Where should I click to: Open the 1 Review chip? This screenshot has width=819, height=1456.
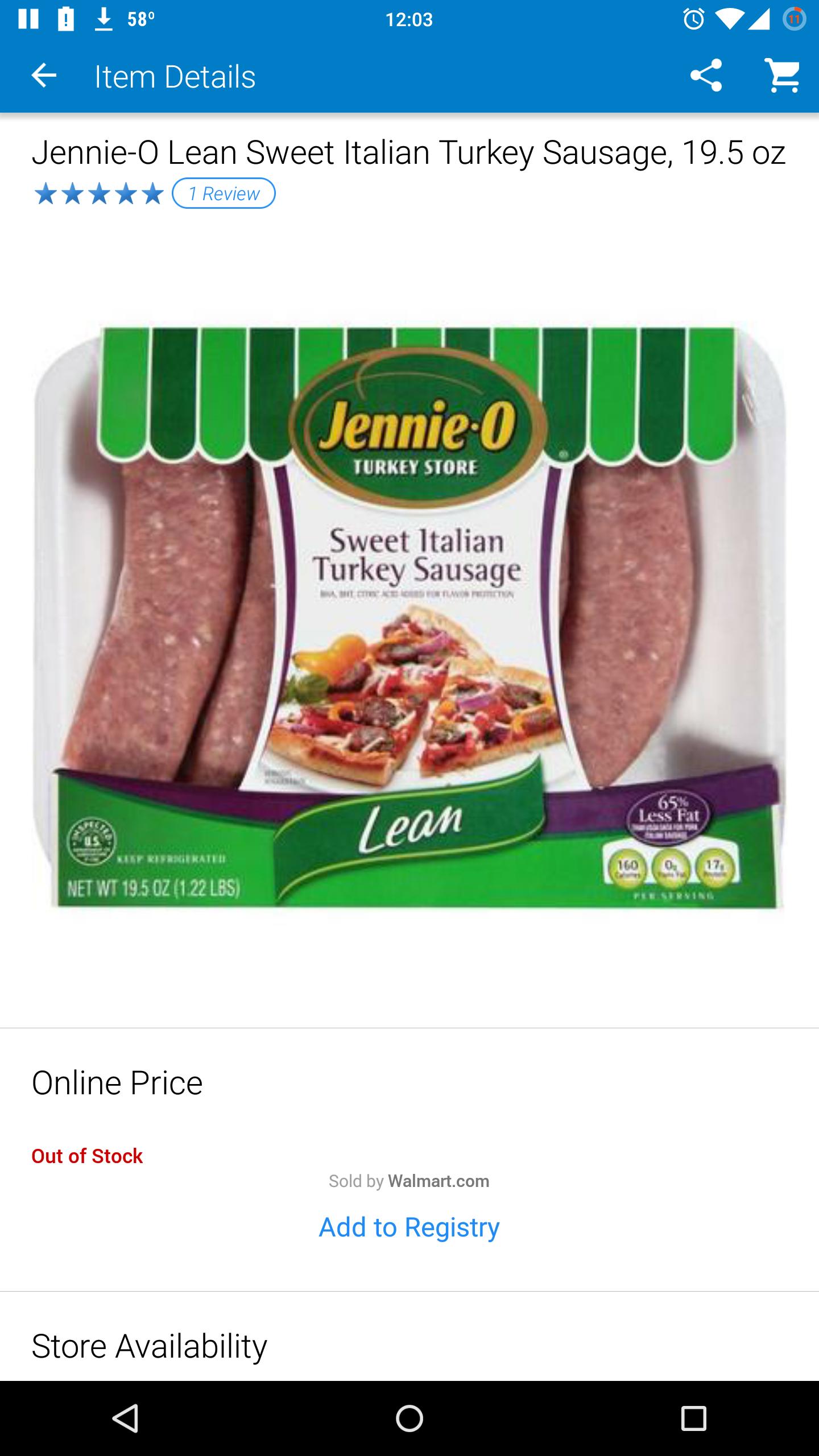[224, 193]
